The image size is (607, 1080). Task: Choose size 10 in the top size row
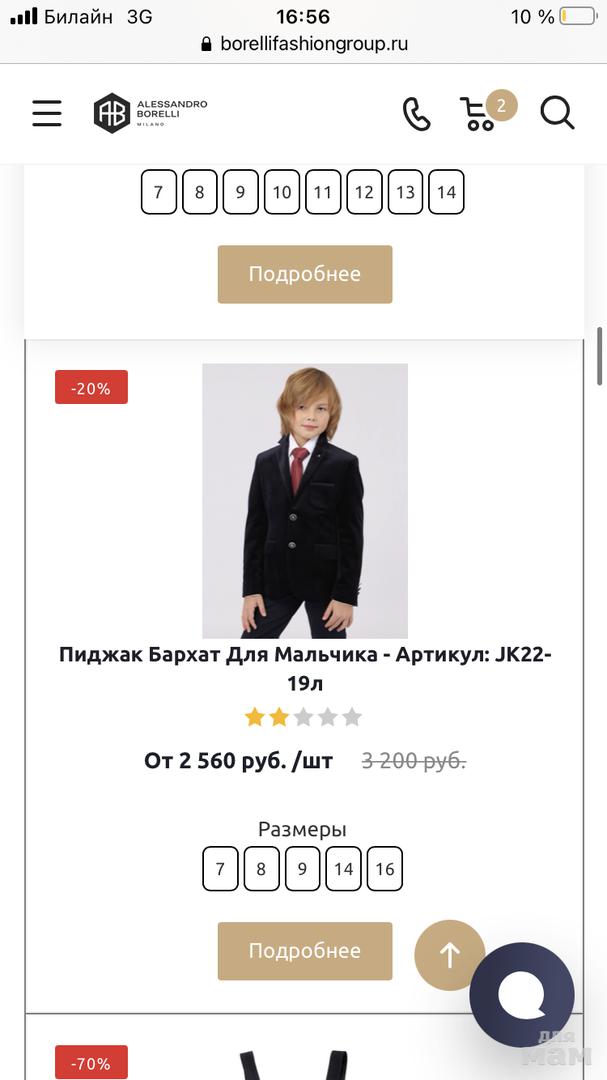point(282,192)
